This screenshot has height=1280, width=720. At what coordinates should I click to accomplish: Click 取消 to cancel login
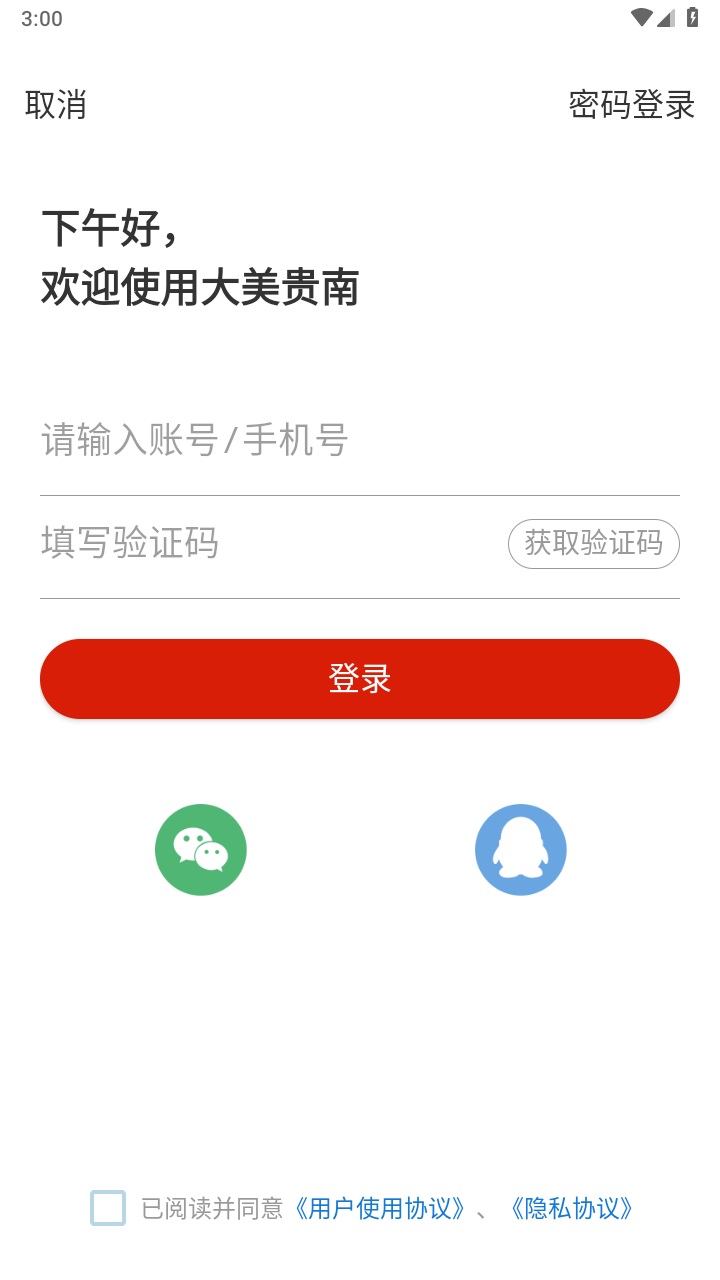click(54, 104)
